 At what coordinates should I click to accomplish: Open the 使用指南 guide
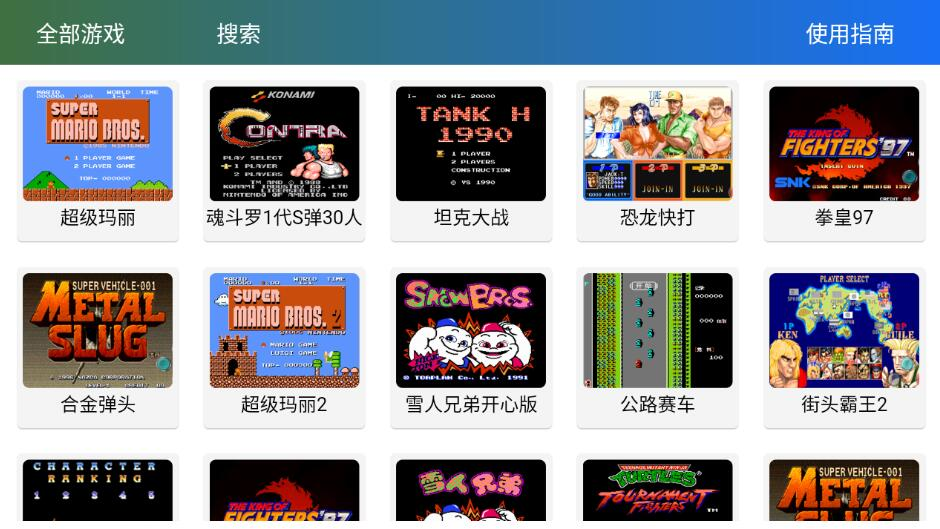click(x=849, y=33)
